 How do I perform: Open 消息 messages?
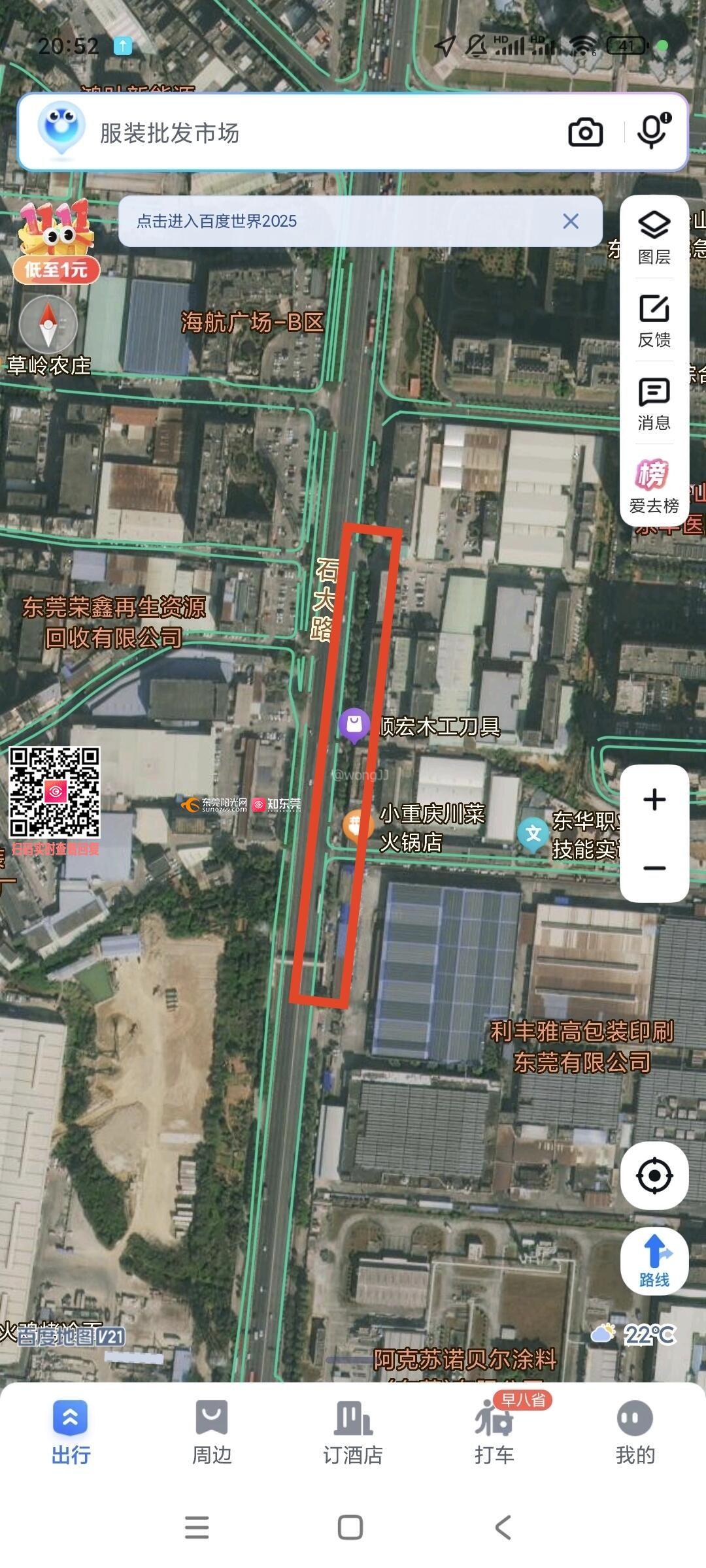[654, 404]
